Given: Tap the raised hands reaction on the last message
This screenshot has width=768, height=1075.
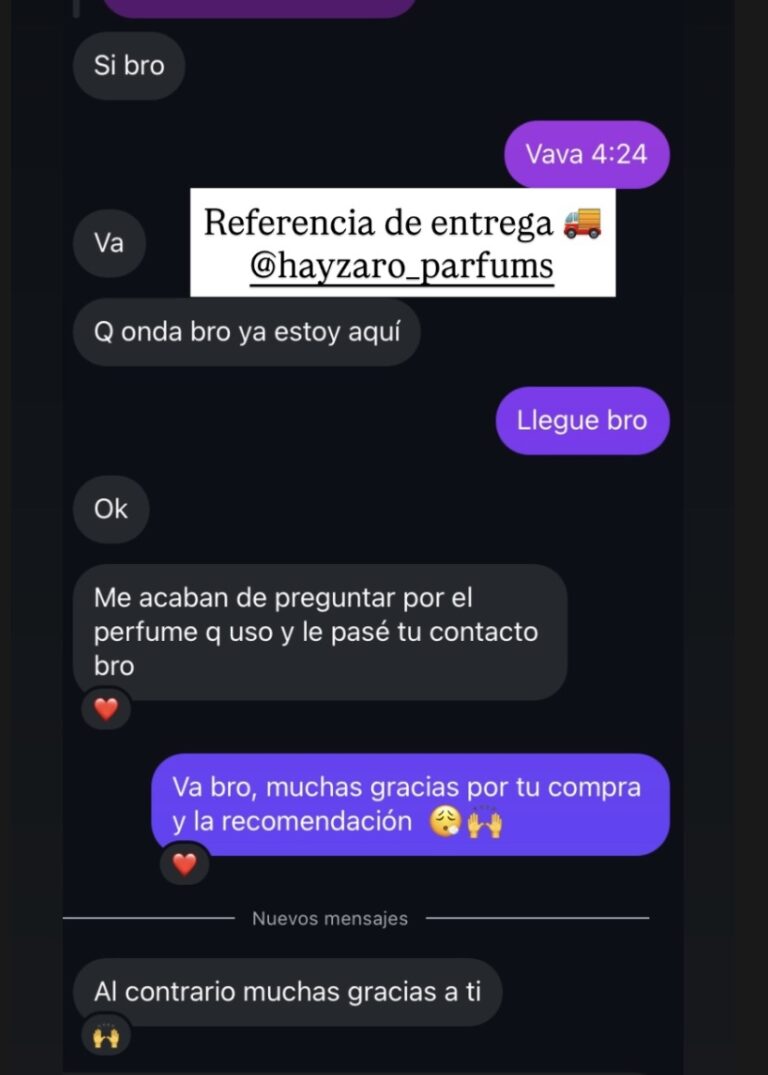Looking at the screenshot, I should (x=106, y=1036).
